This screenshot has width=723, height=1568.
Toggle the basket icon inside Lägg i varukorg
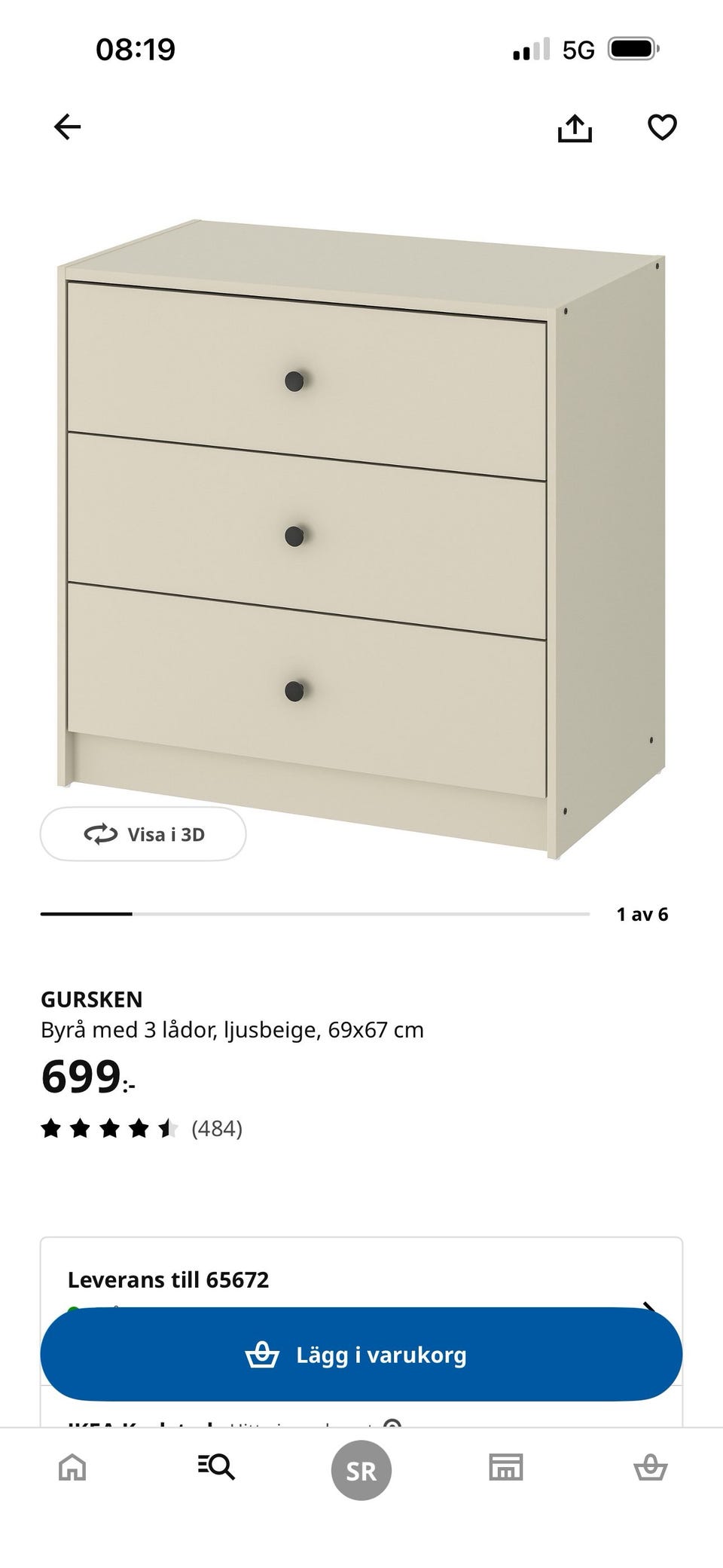pyautogui.click(x=263, y=1354)
